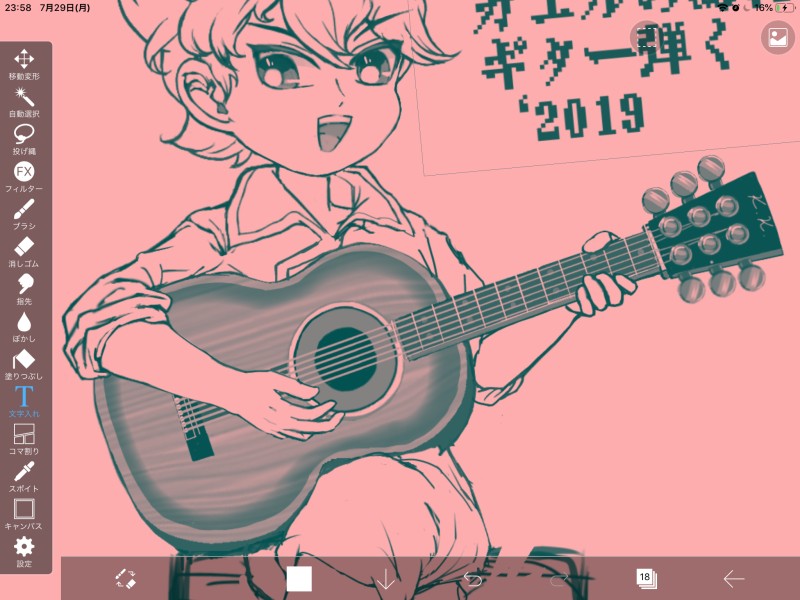Viewport: 800px width, 600px height.
Task: Toggle the brush/eraser switch icon
Action: pos(125,579)
